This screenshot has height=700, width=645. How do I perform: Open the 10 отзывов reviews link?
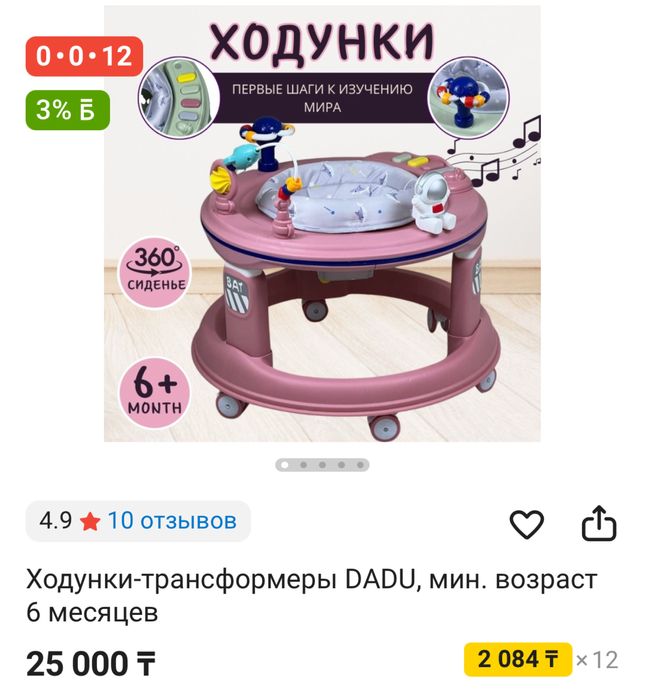coord(172,521)
